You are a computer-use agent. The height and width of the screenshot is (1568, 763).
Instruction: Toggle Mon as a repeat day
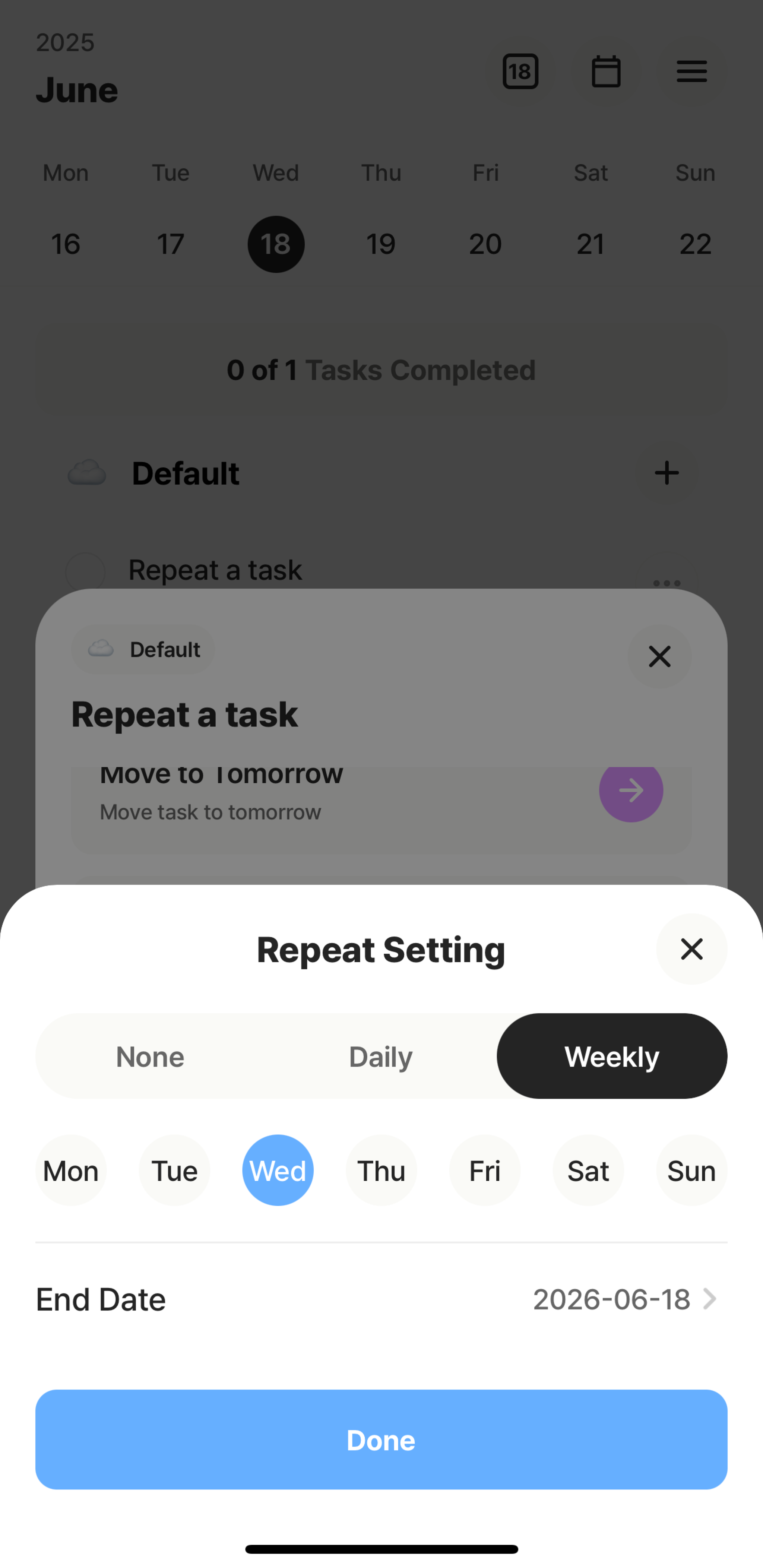(71, 1171)
